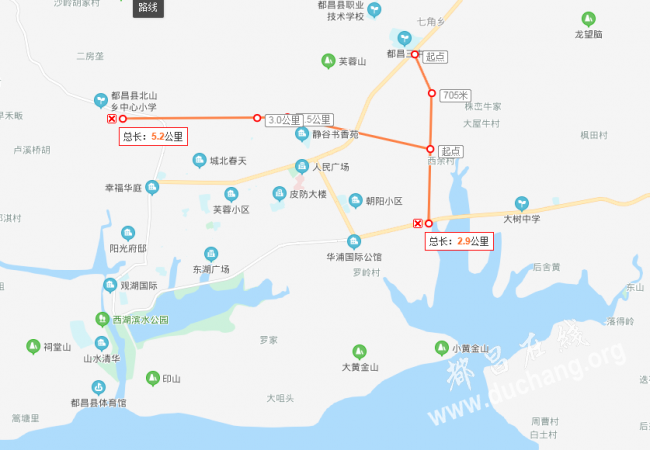Close the 5.2公里 distance measurement
This screenshot has width=650, height=450.
click(111, 118)
